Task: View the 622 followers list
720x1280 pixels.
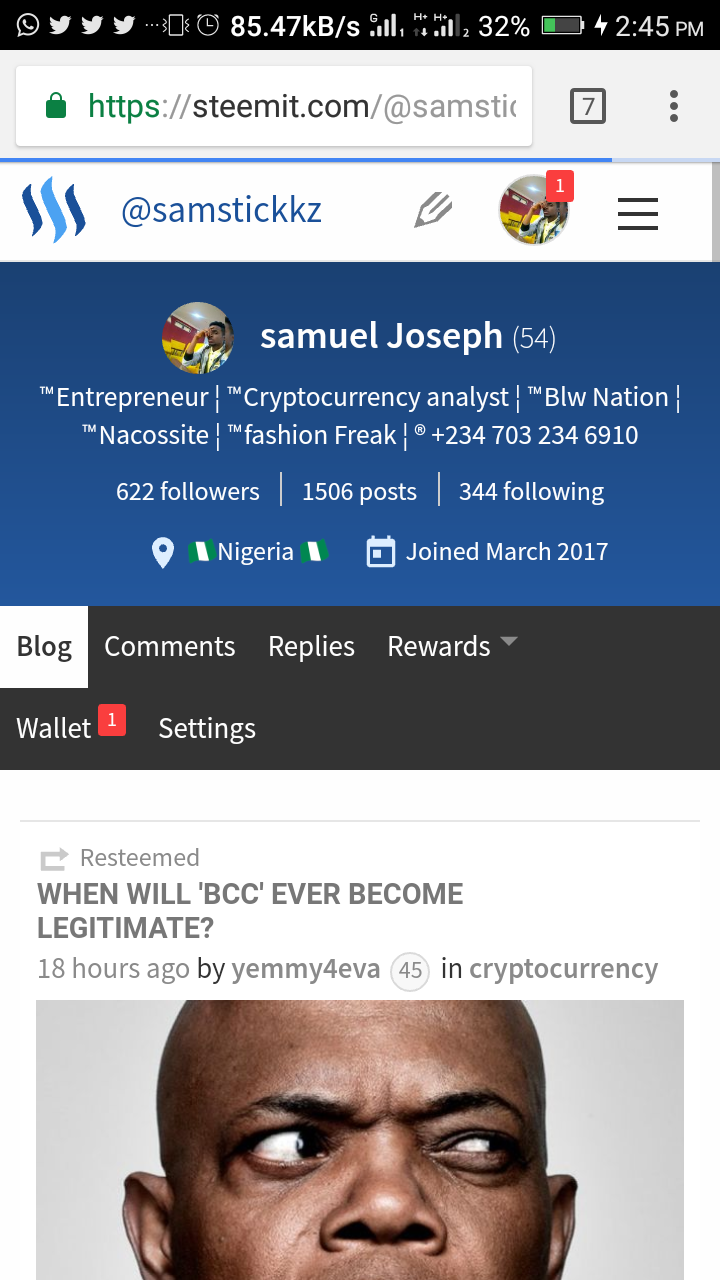Action: click(x=187, y=492)
